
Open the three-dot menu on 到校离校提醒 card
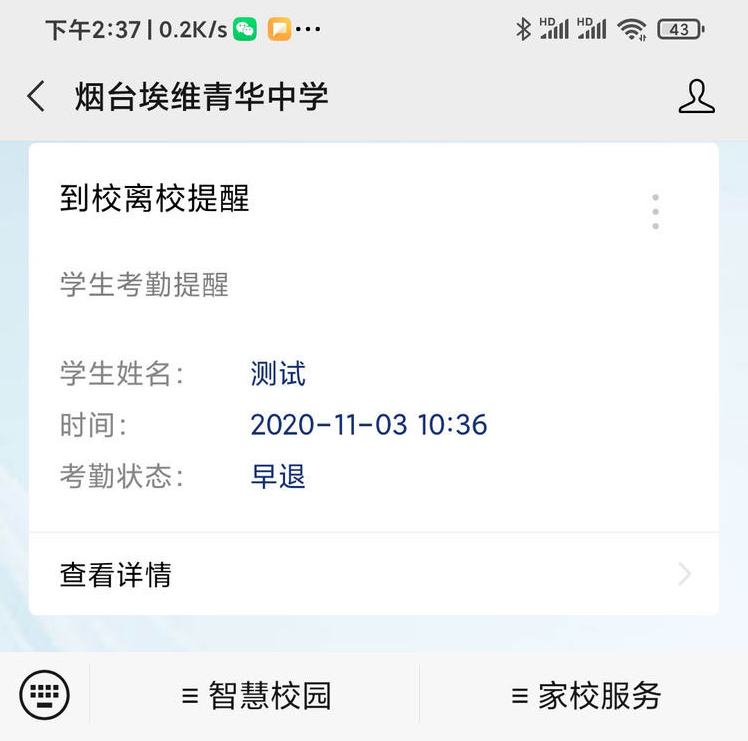[655, 212]
